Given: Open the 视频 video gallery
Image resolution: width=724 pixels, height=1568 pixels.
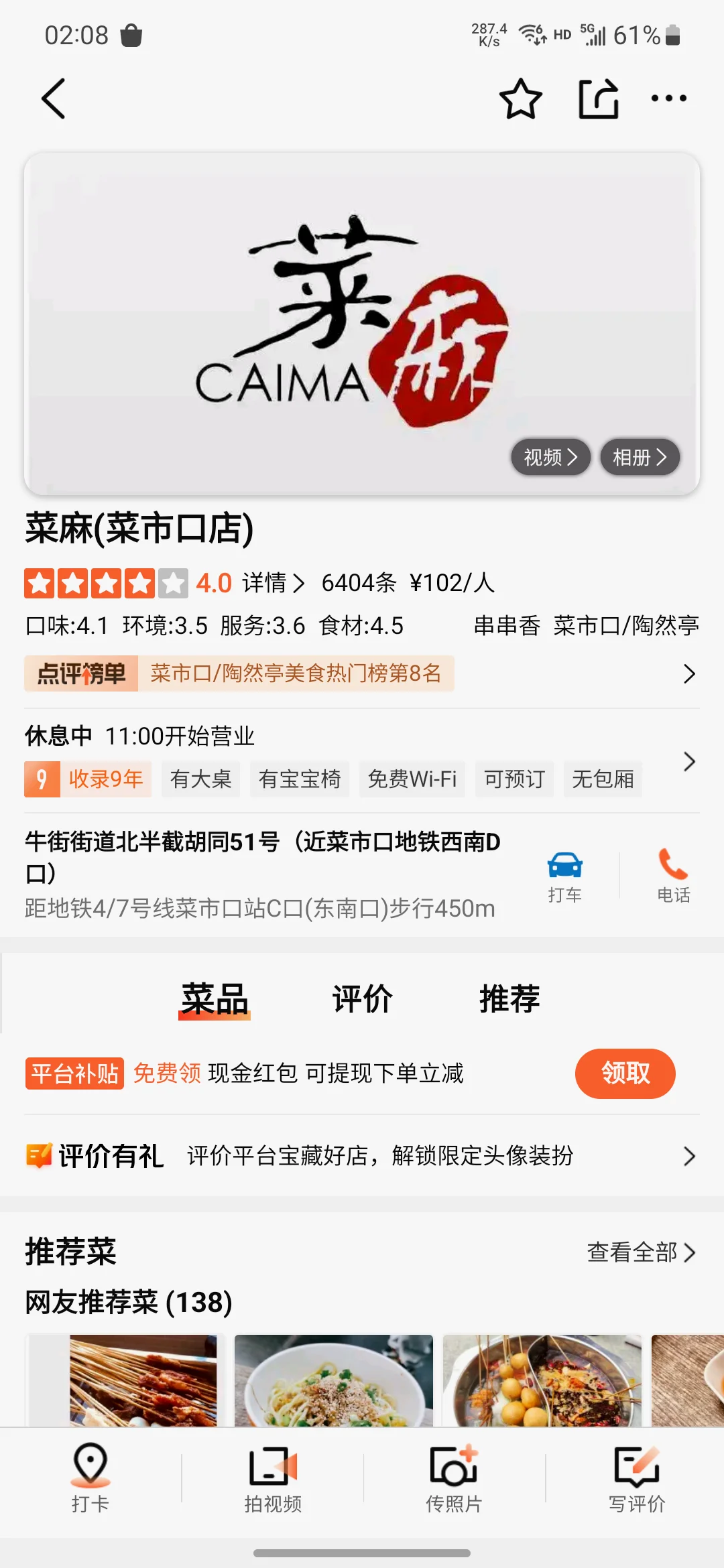Looking at the screenshot, I should point(550,458).
